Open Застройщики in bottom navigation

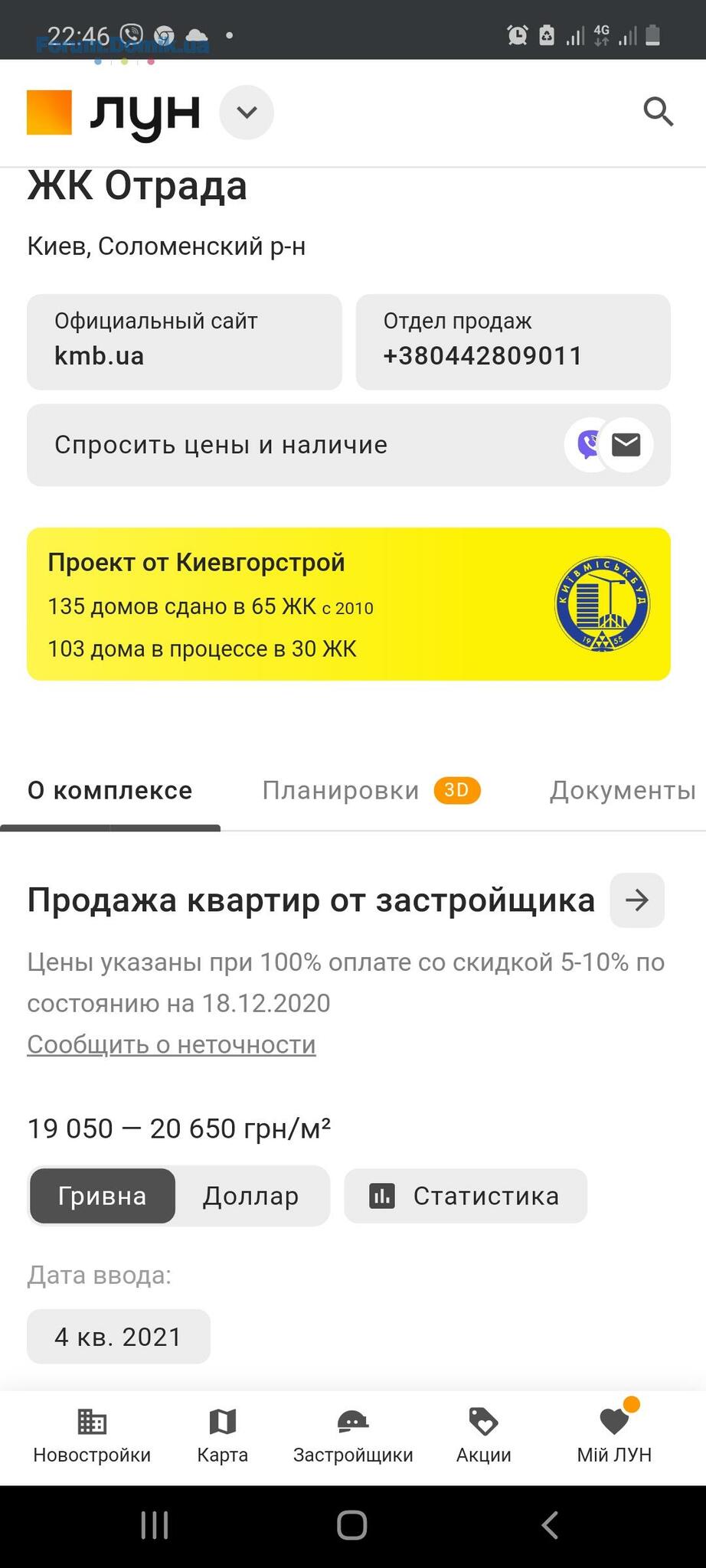coord(353,1436)
